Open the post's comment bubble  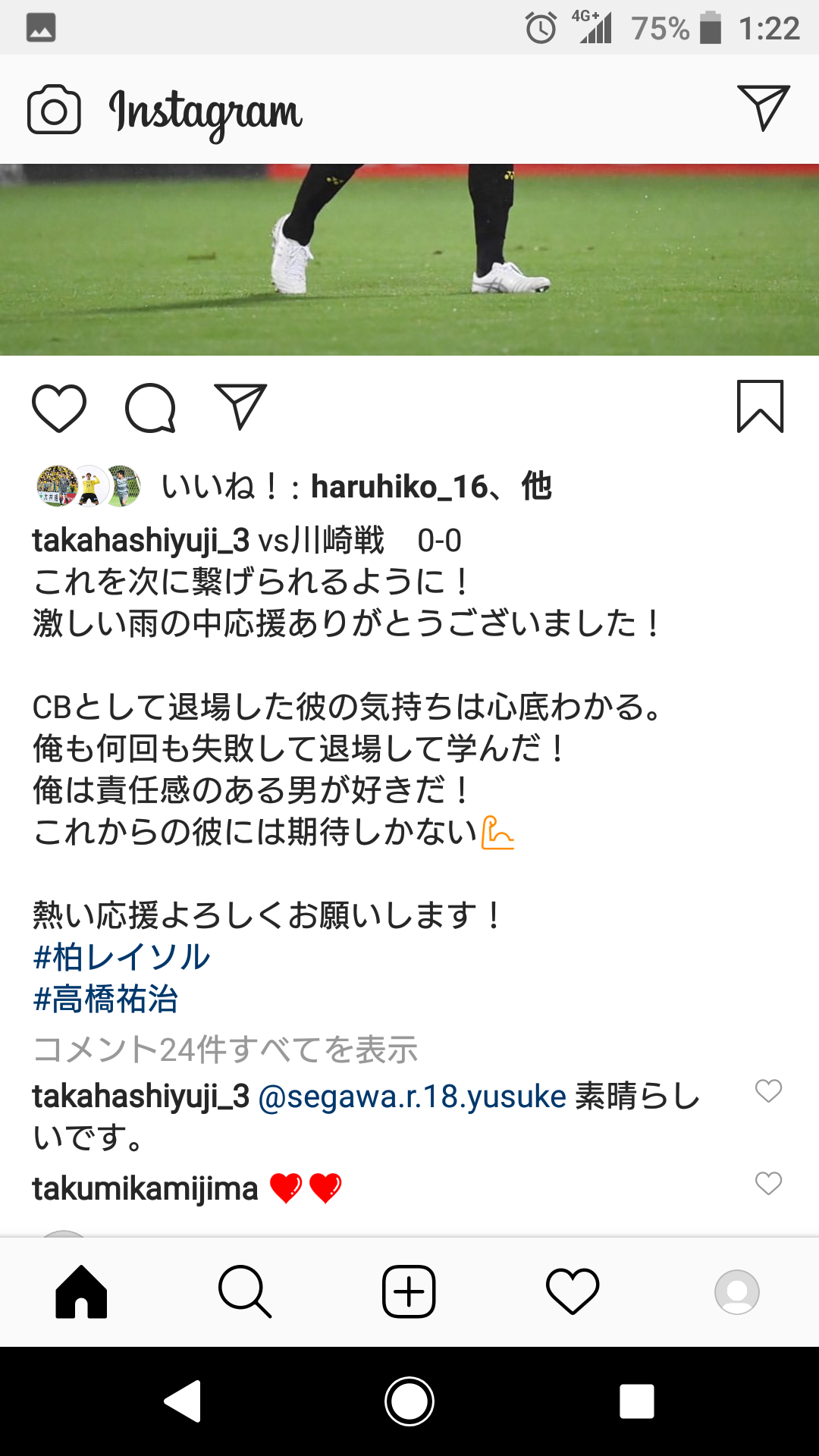click(x=150, y=408)
